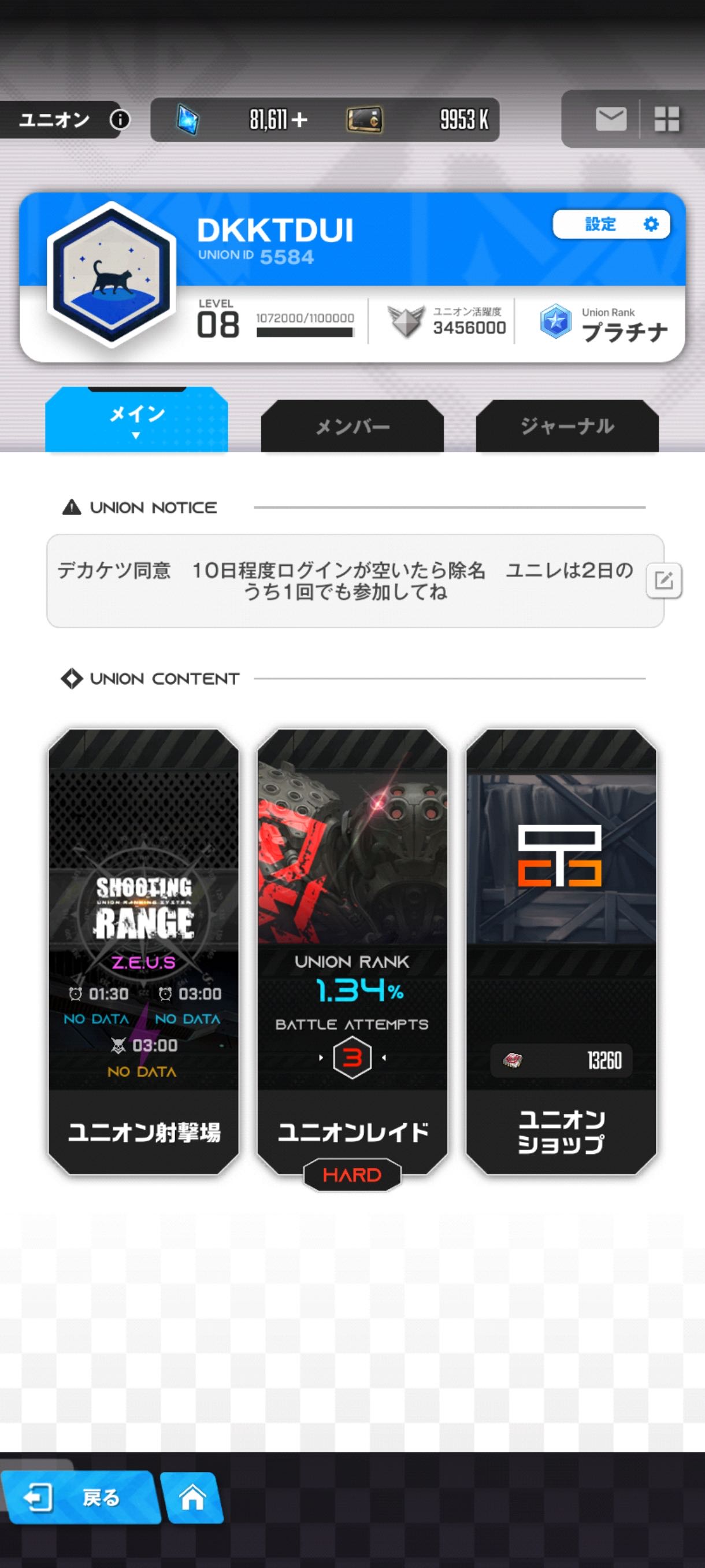Open the union info icon
The width and height of the screenshot is (705, 1568).
coord(119,120)
